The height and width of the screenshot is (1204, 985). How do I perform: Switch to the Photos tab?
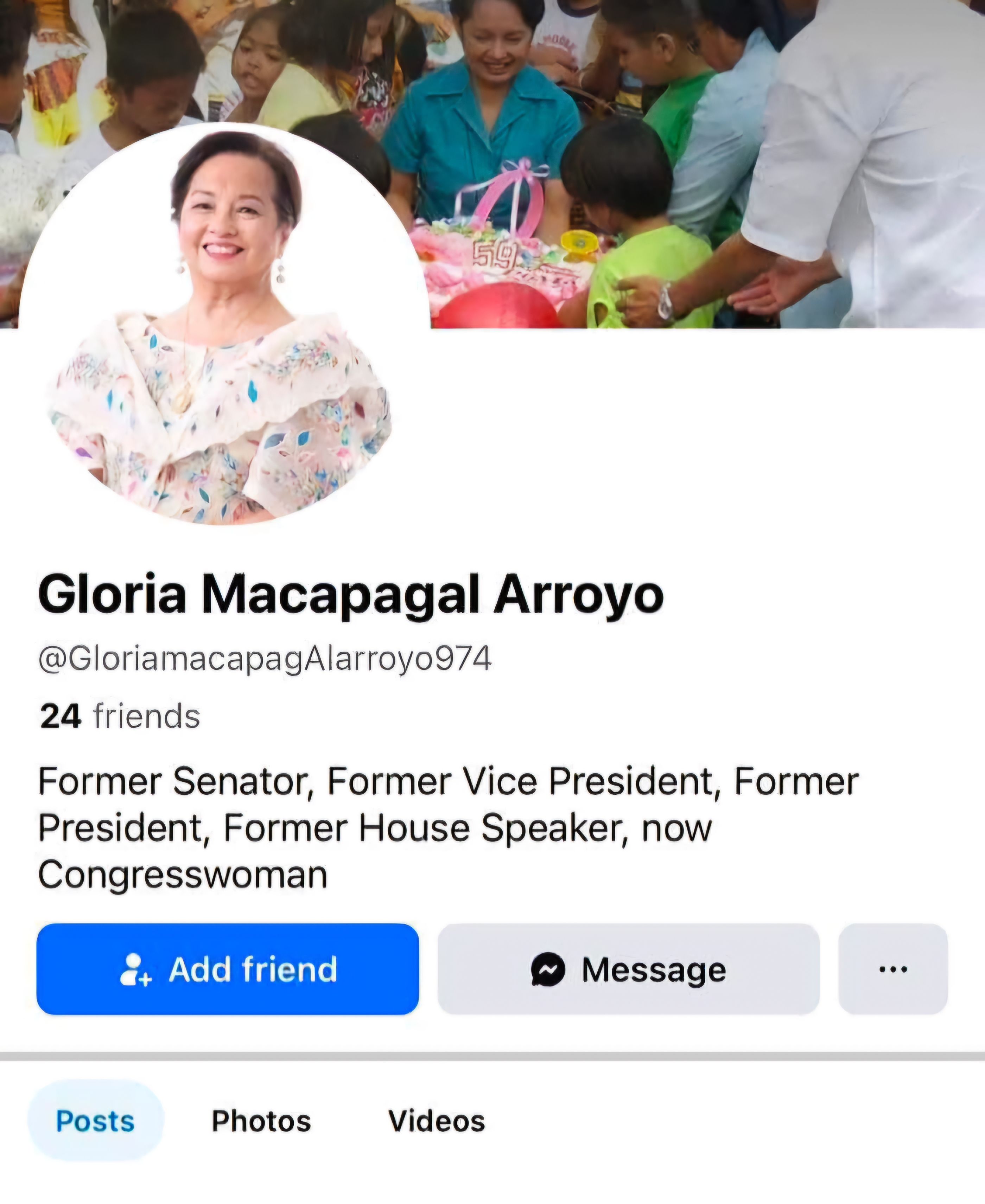click(x=262, y=1121)
